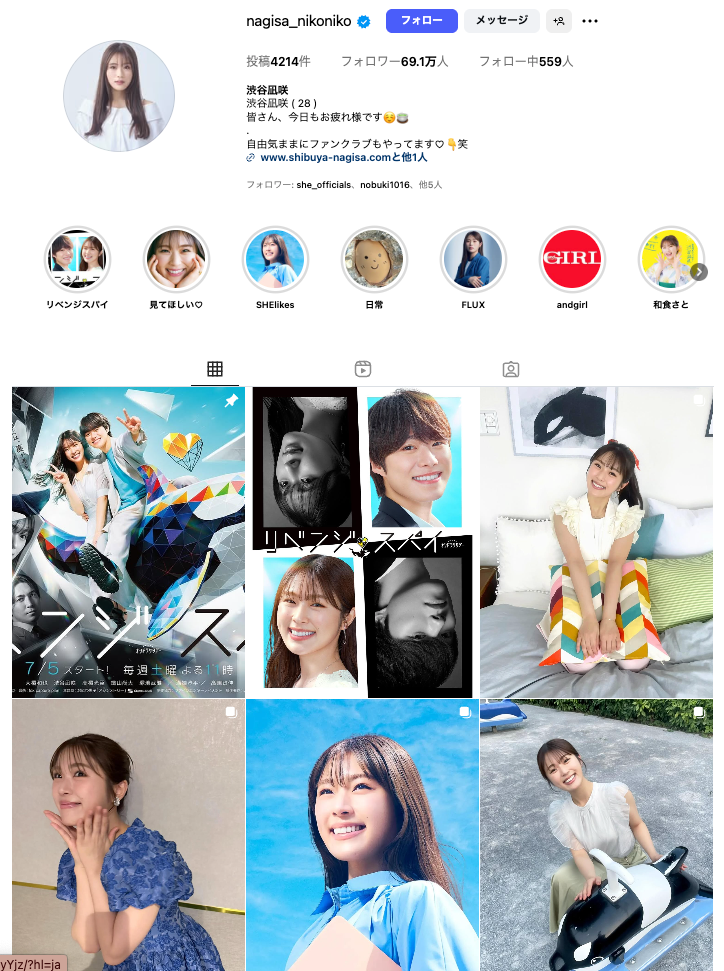View the フォロー中559人 following list
The width and height of the screenshot is (724, 971).
tap(525, 61)
